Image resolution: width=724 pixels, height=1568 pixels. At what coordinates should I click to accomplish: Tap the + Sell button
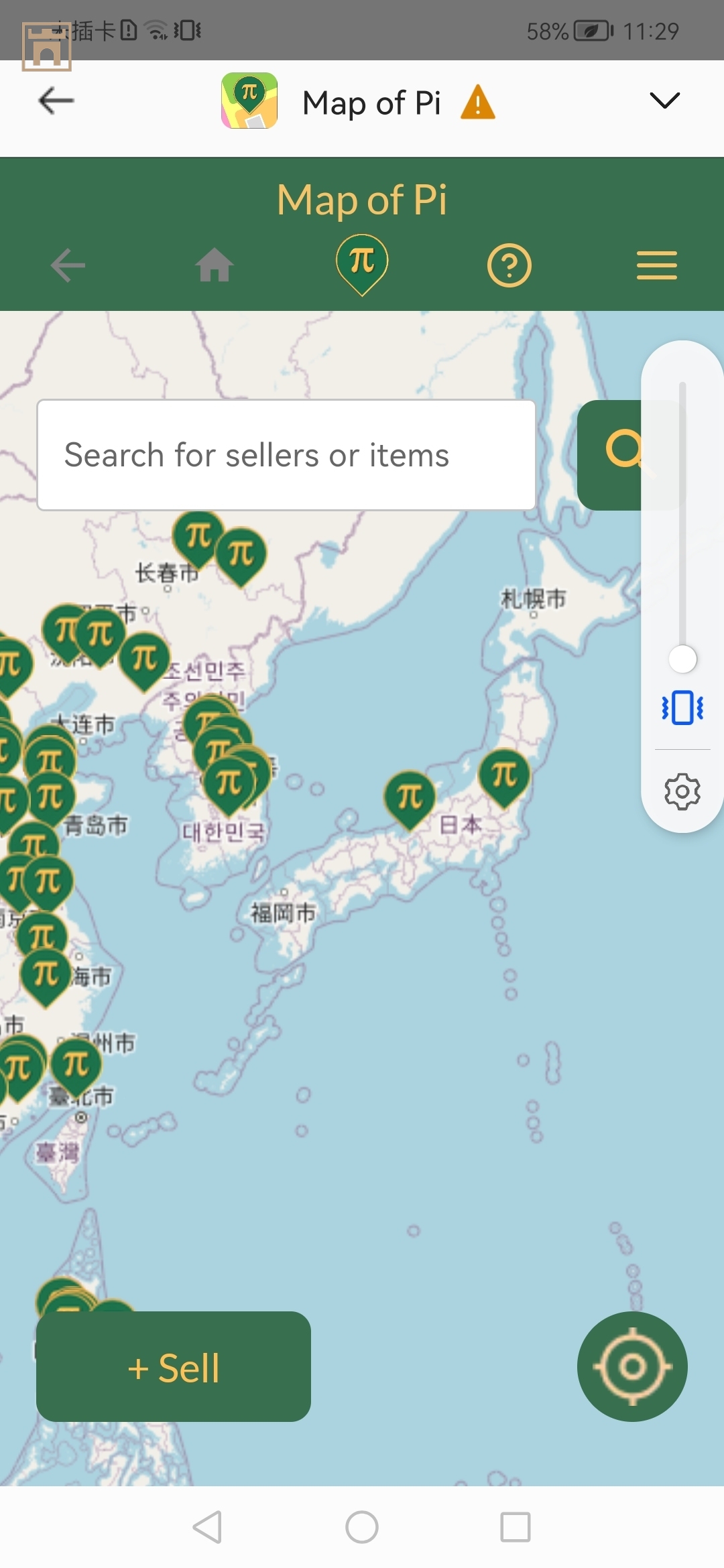[174, 1366]
